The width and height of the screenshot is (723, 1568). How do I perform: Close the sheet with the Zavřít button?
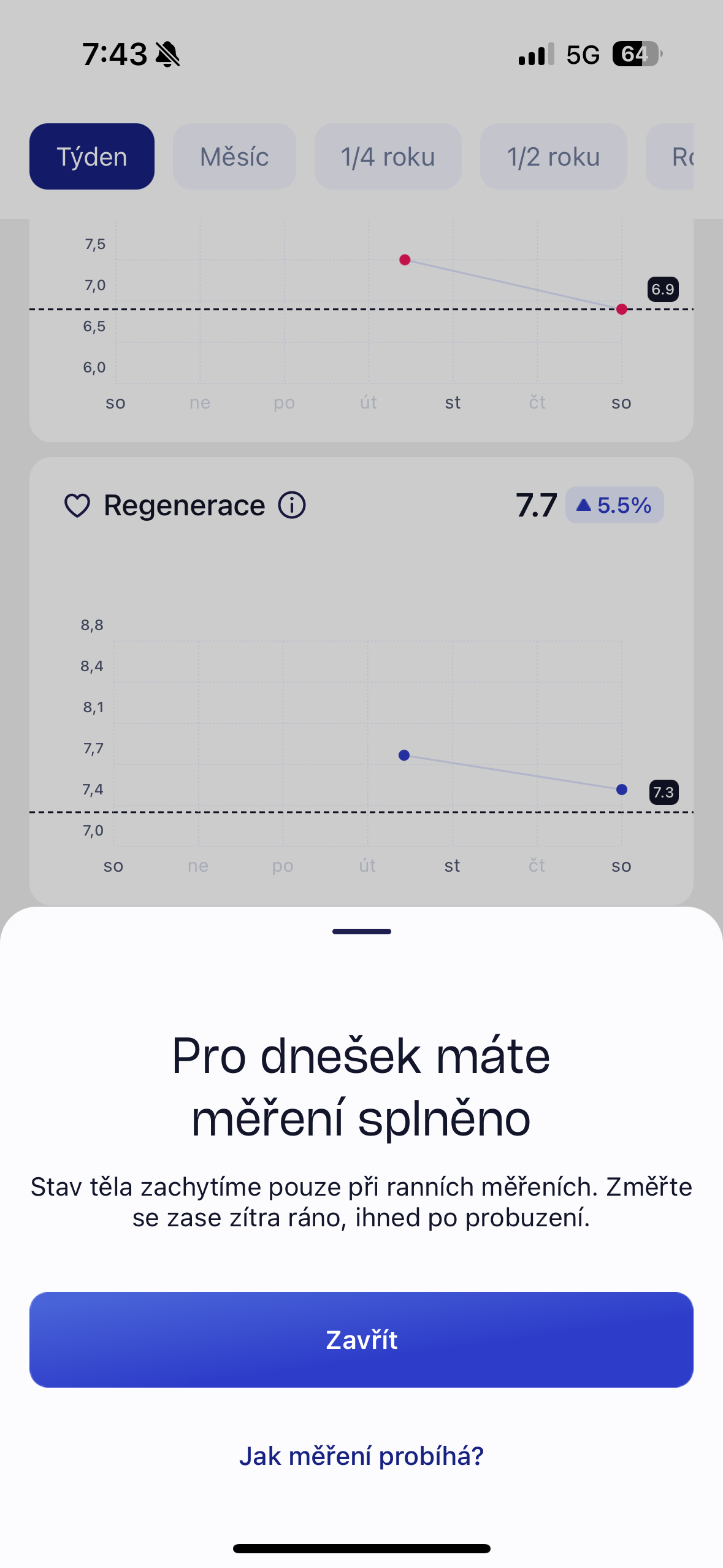[x=361, y=1339]
